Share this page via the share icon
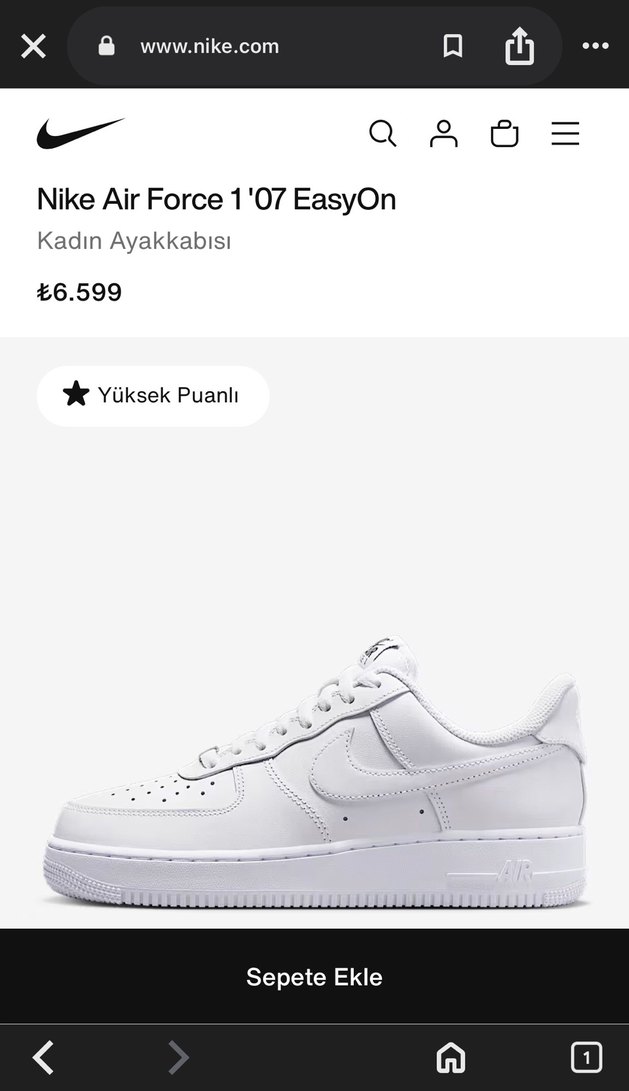Image resolution: width=629 pixels, height=1091 pixels. pos(519,46)
